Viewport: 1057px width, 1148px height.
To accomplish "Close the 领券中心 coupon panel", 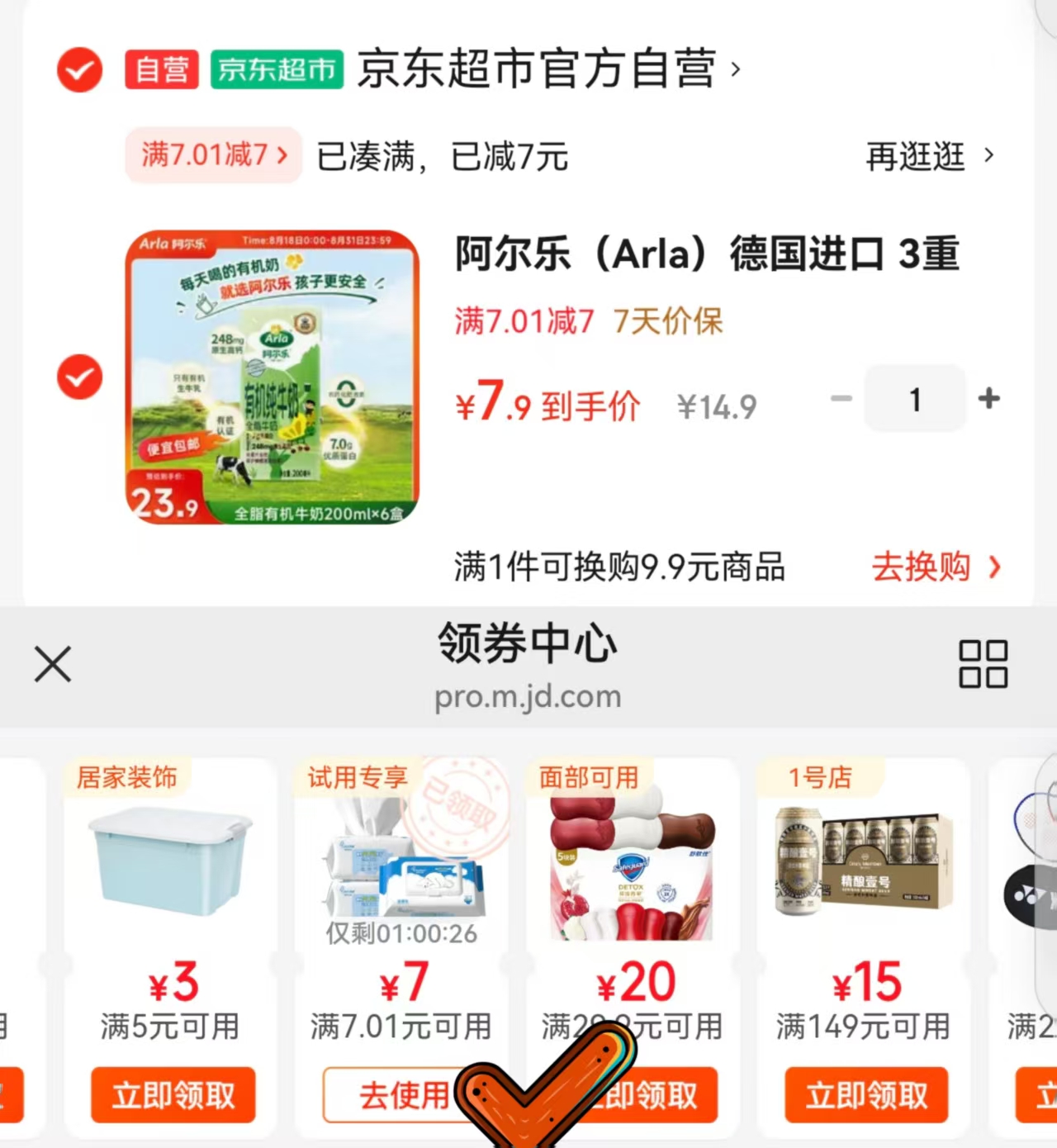I will click(x=52, y=664).
